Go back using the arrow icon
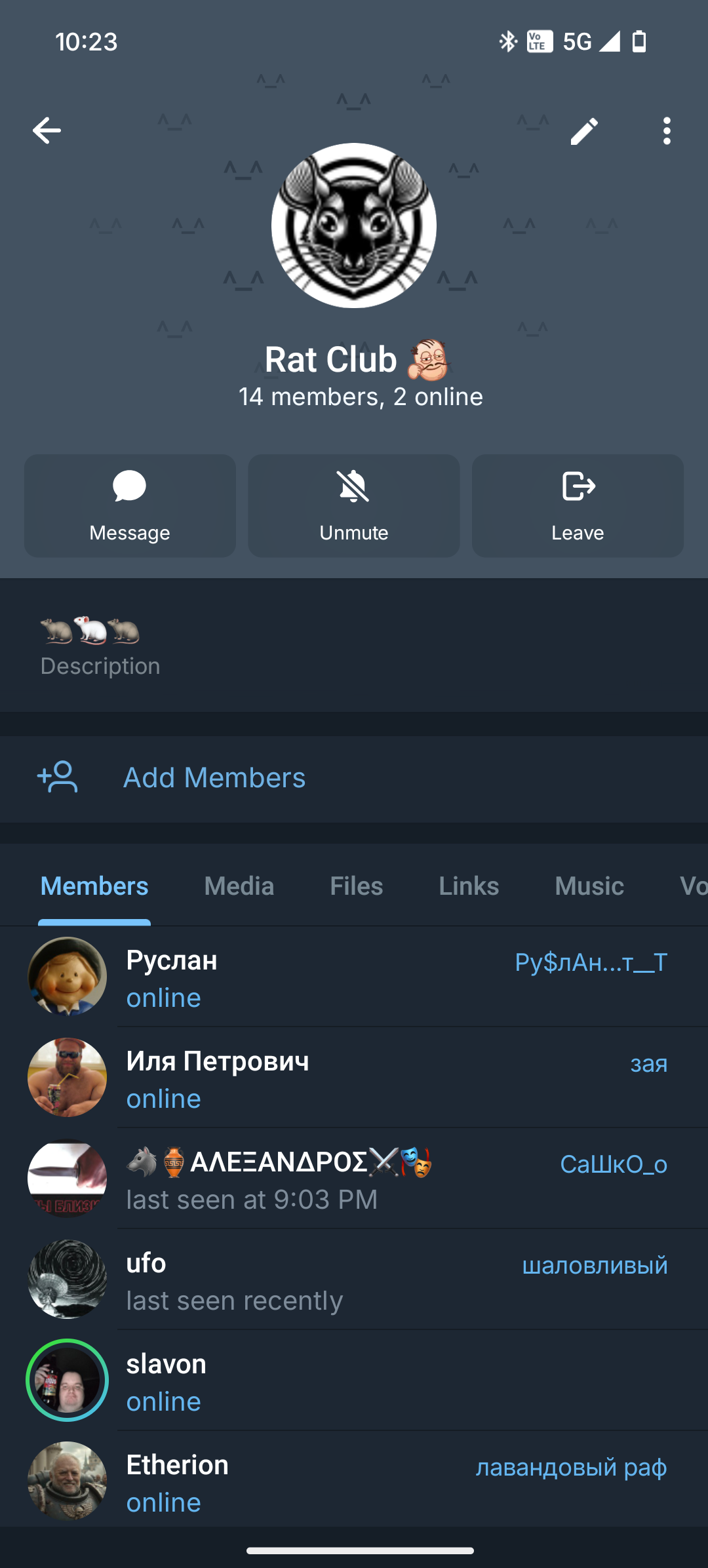Screen dimensions: 708x1568 click(x=47, y=130)
